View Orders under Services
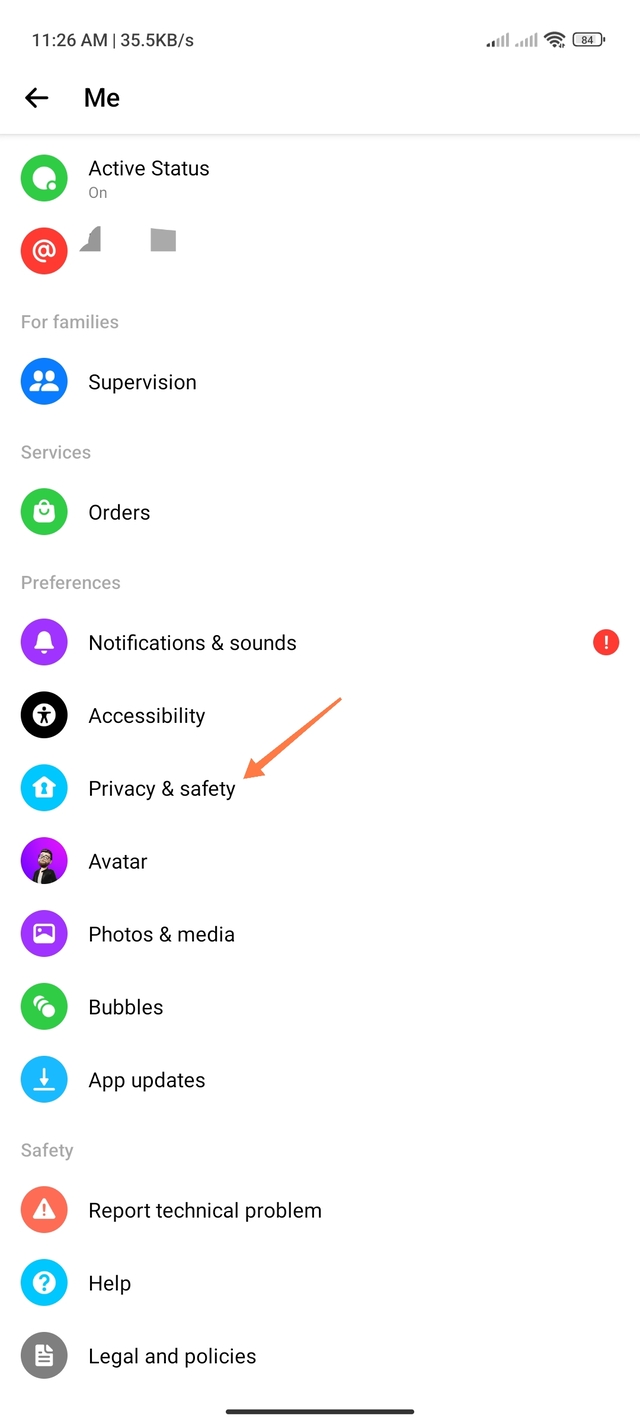Viewport: 640px width, 1422px height. click(119, 512)
